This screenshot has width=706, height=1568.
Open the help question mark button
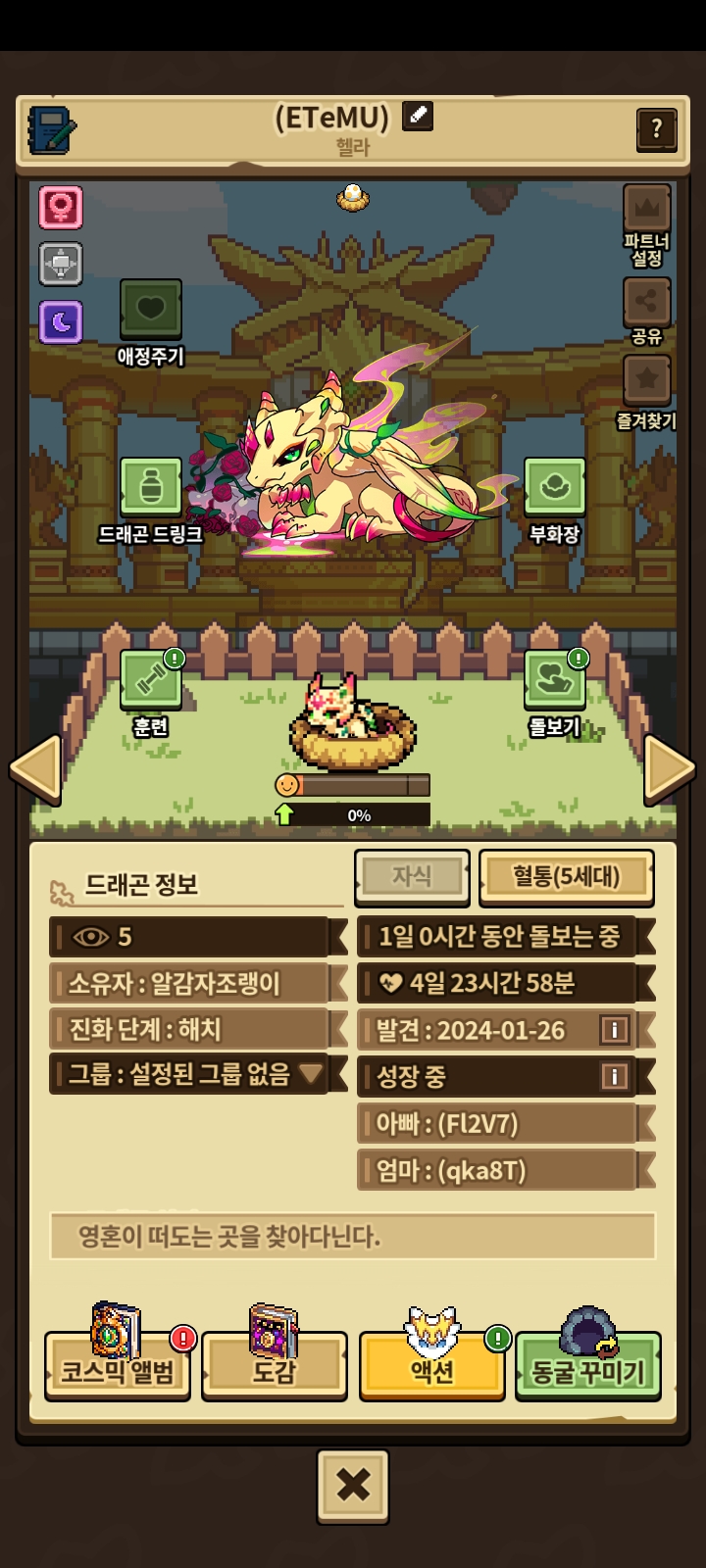pyautogui.click(x=656, y=128)
